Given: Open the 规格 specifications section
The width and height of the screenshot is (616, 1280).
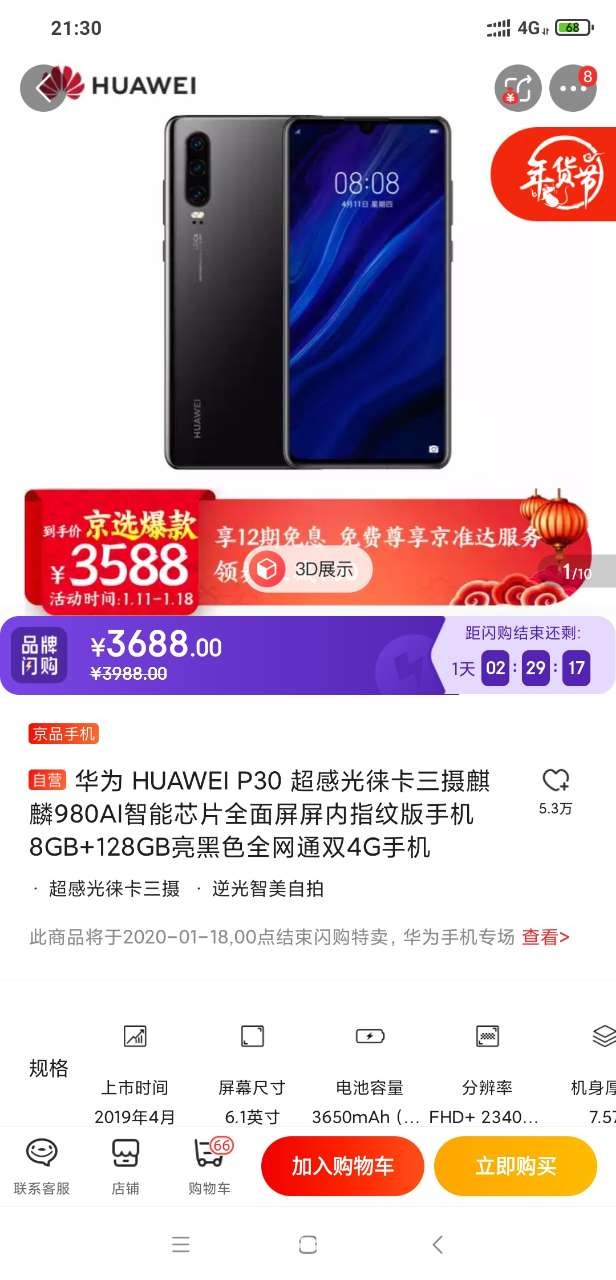Looking at the screenshot, I should click(48, 1068).
